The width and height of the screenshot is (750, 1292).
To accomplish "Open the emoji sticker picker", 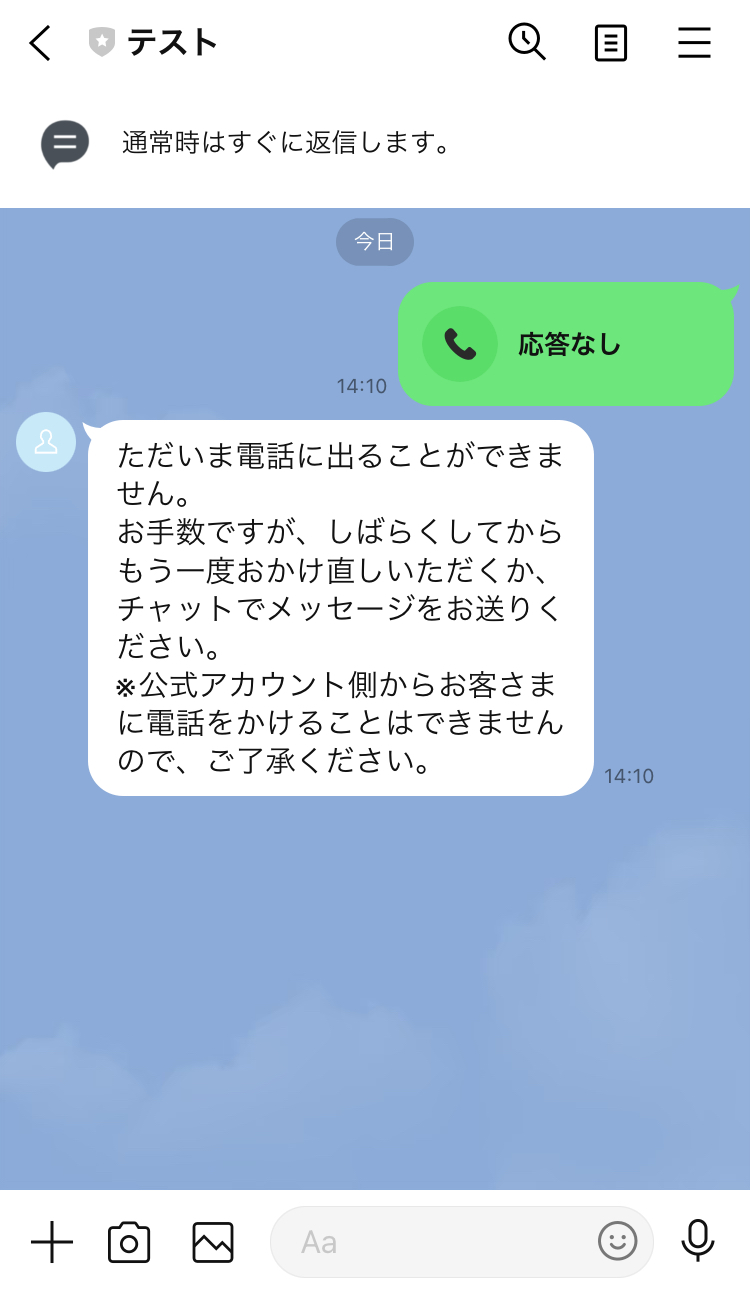I will (x=618, y=1242).
